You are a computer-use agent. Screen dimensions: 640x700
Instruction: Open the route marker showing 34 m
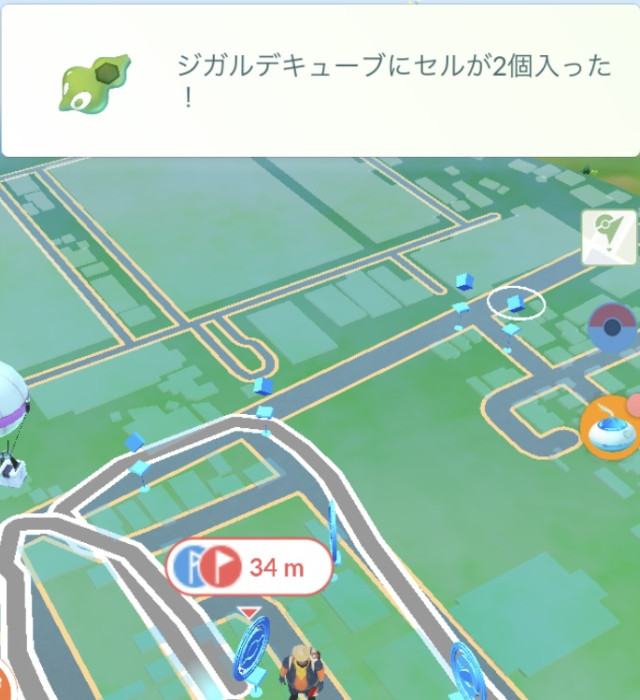(x=250, y=567)
